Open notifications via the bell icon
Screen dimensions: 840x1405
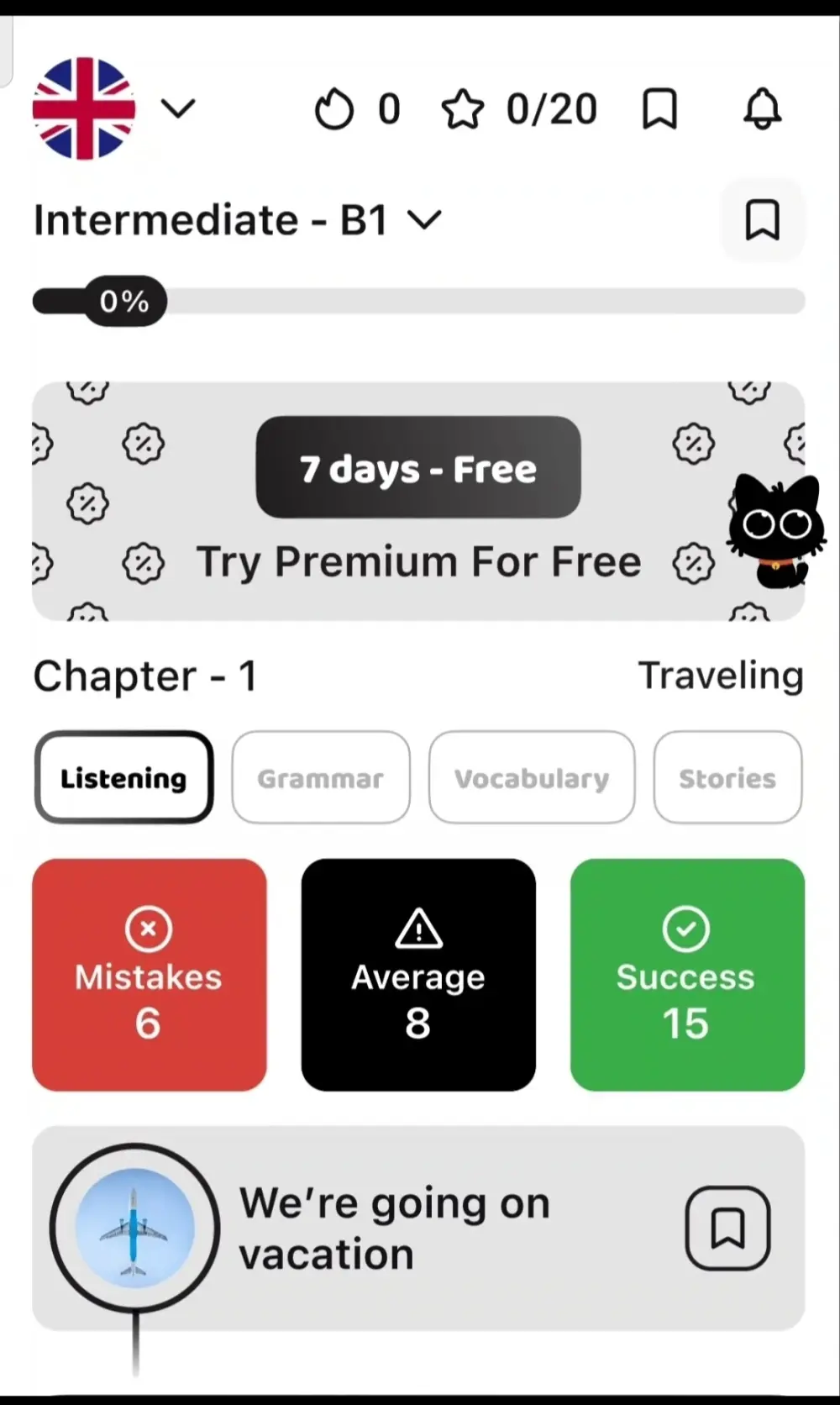pos(762,109)
